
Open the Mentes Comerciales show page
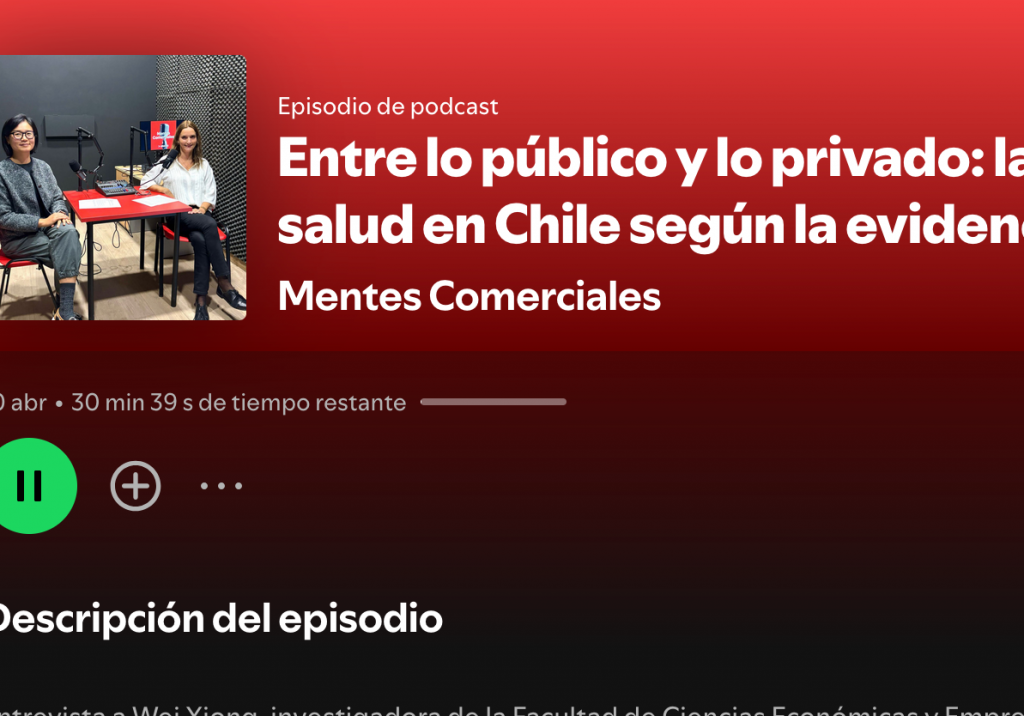click(x=469, y=296)
